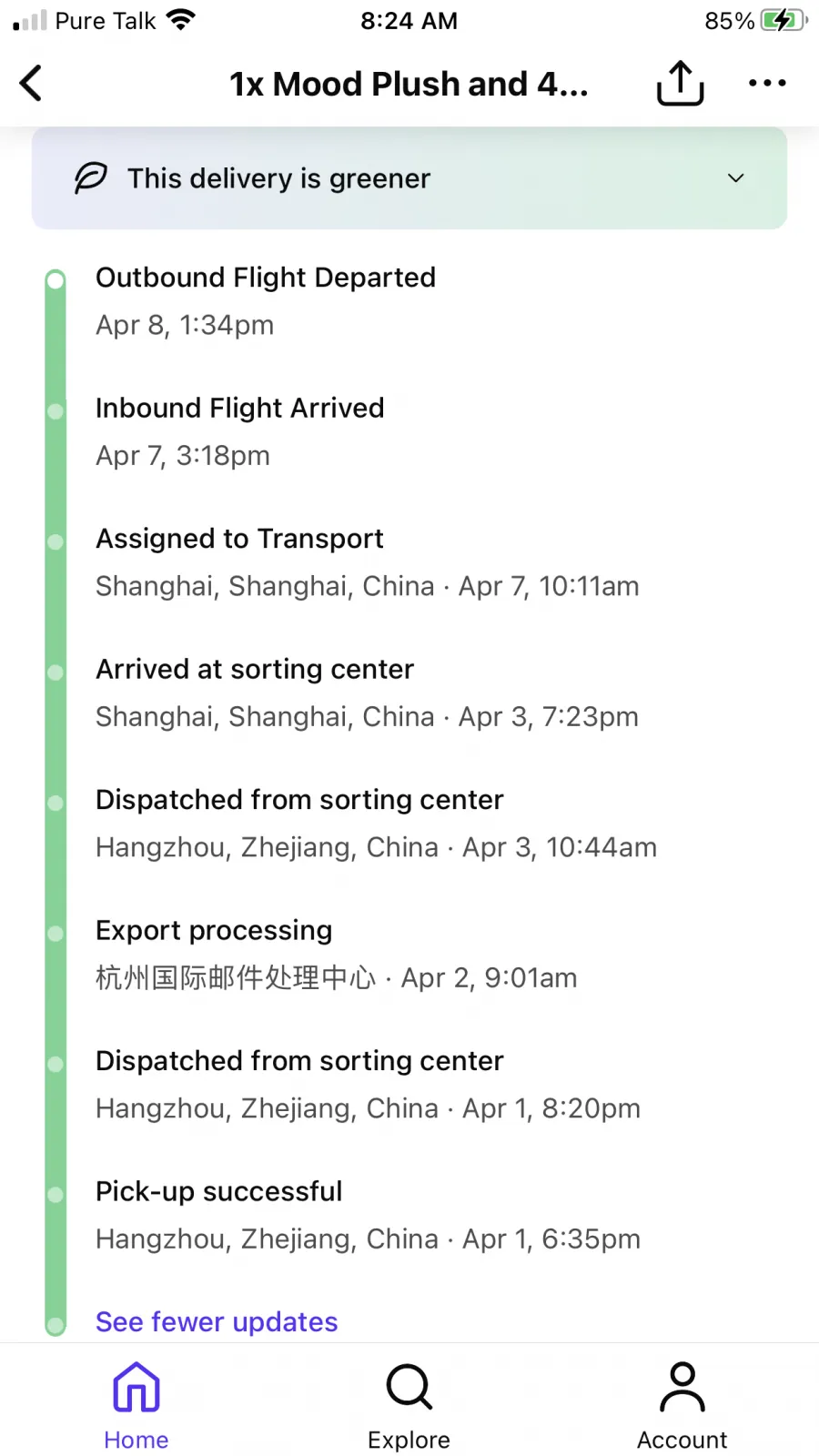Open the three-dot overflow menu
The height and width of the screenshot is (1456, 819).
[767, 83]
